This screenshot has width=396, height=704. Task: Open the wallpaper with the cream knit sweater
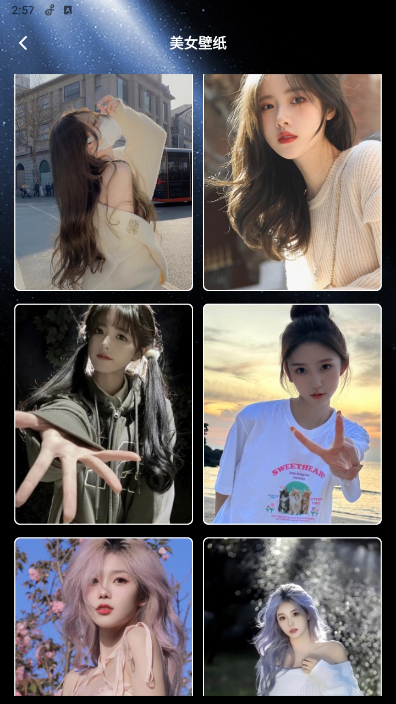292,182
